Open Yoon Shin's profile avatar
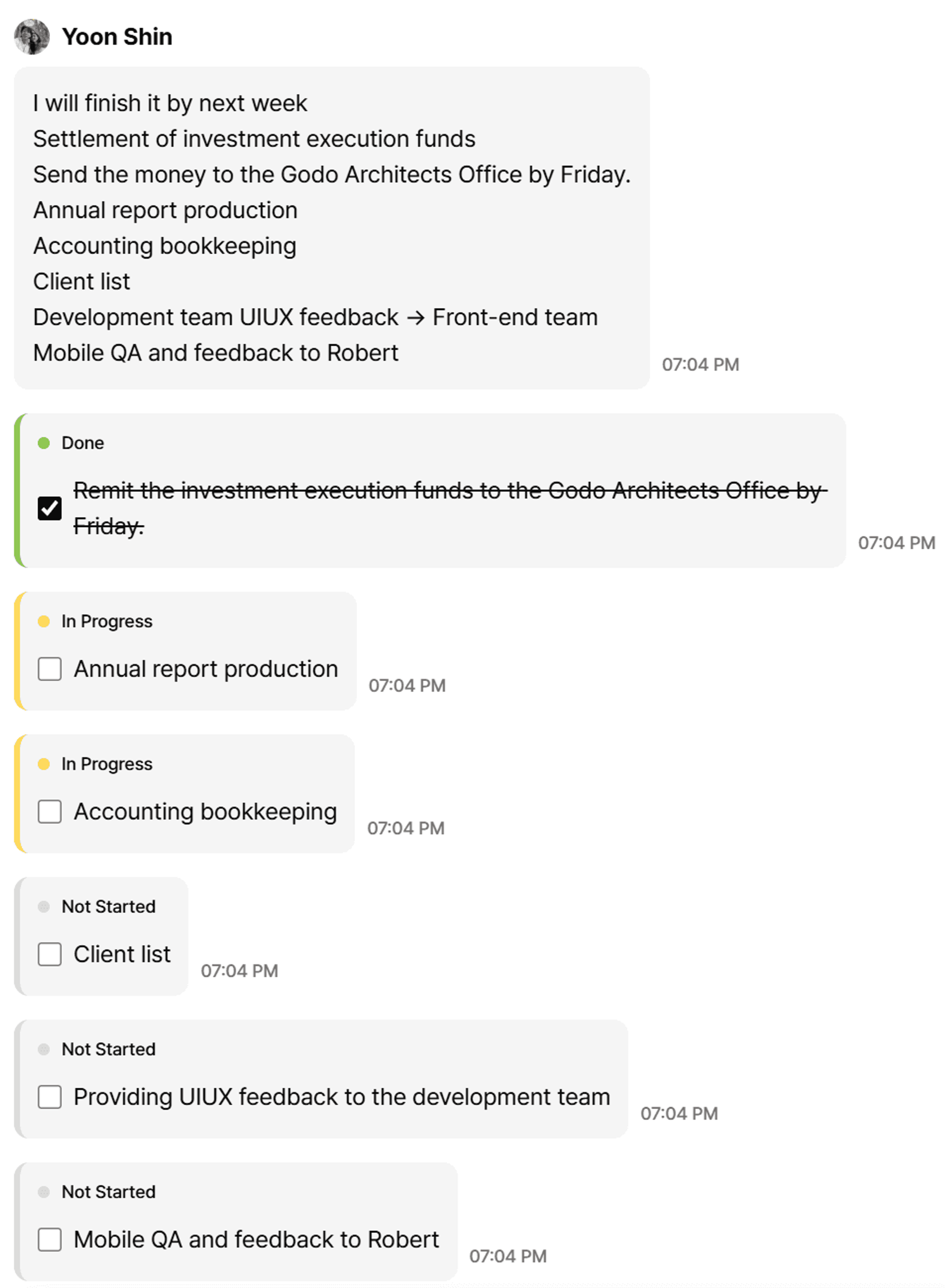This screenshot has height=1288, width=945. pos(32,36)
